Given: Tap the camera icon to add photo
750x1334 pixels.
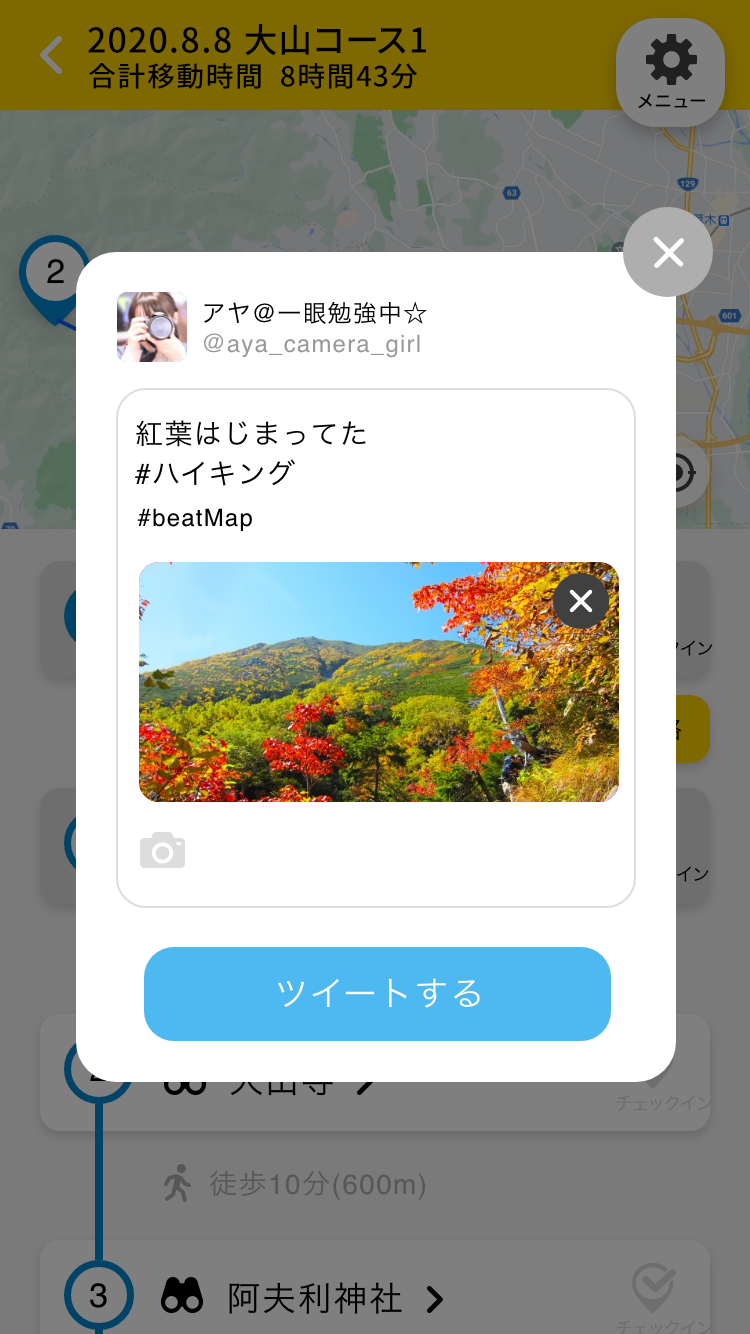Looking at the screenshot, I should click(x=162, y=851).
